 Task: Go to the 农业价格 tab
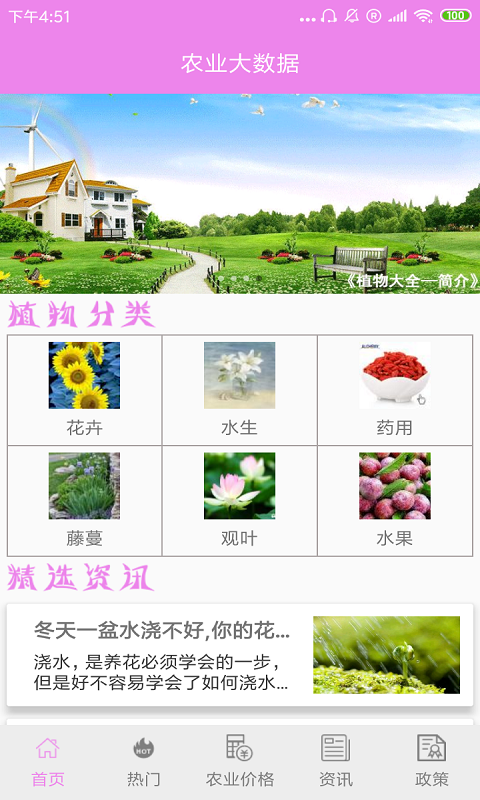[x=240, y=762]
